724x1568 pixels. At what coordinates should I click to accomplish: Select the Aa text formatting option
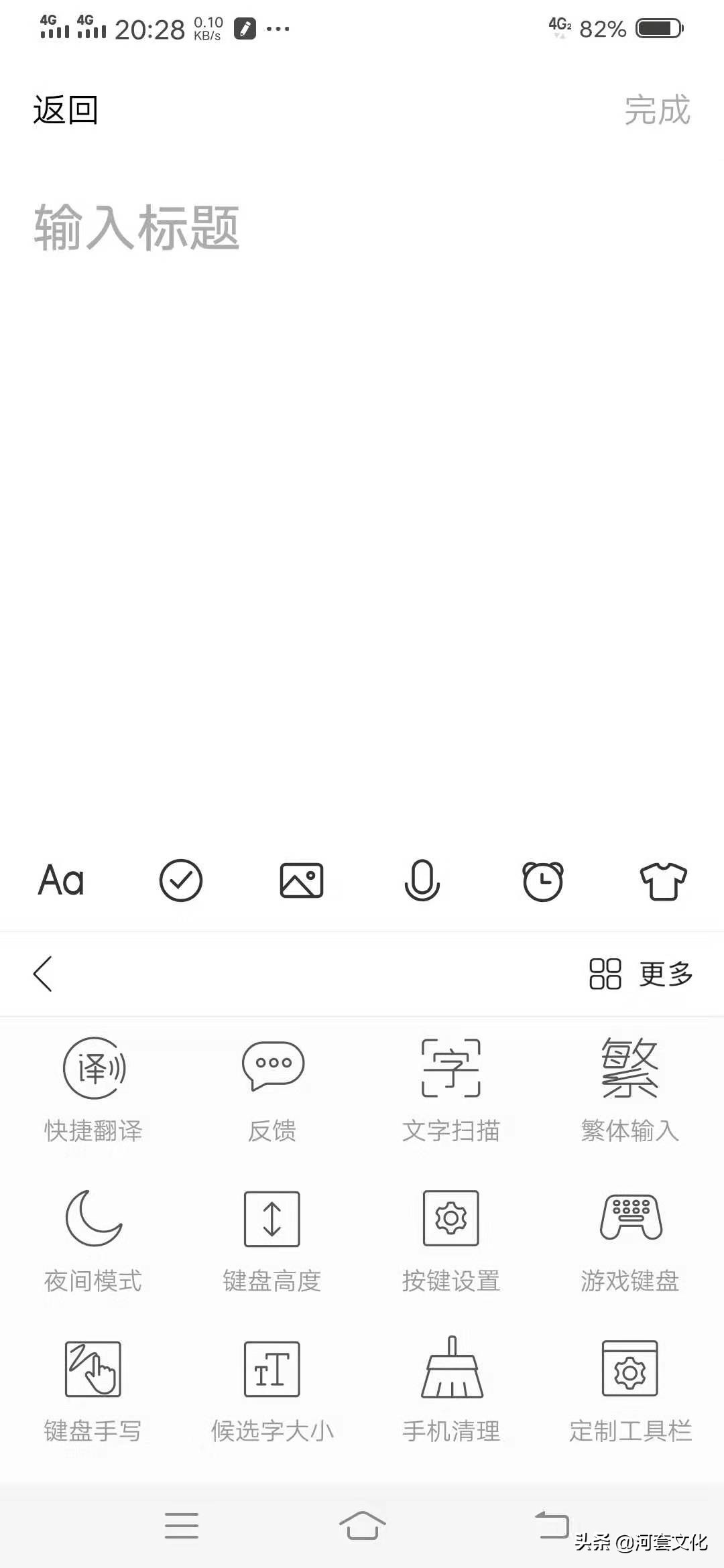(62, 879)
